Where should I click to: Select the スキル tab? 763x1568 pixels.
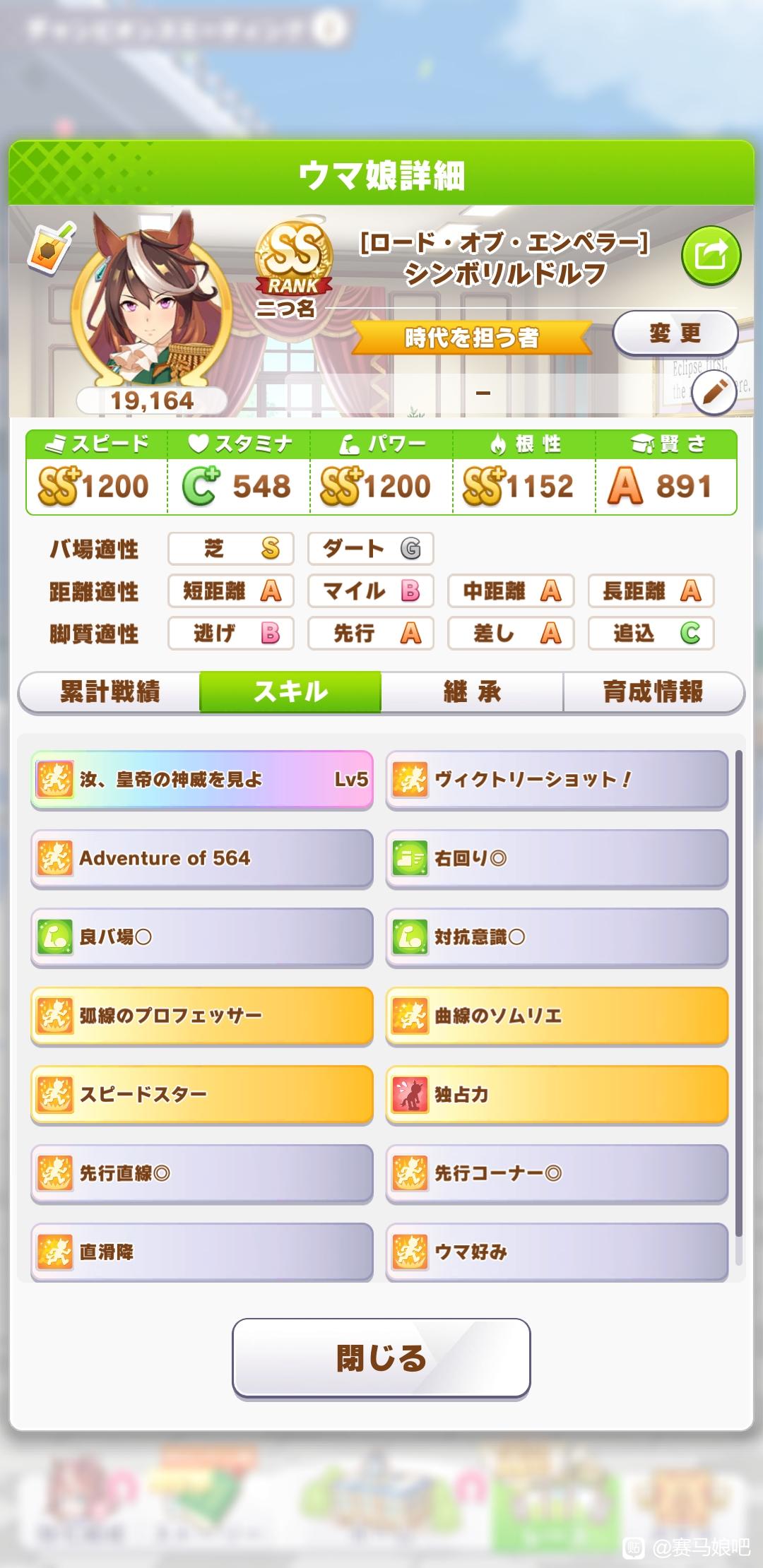pos(290,691)
